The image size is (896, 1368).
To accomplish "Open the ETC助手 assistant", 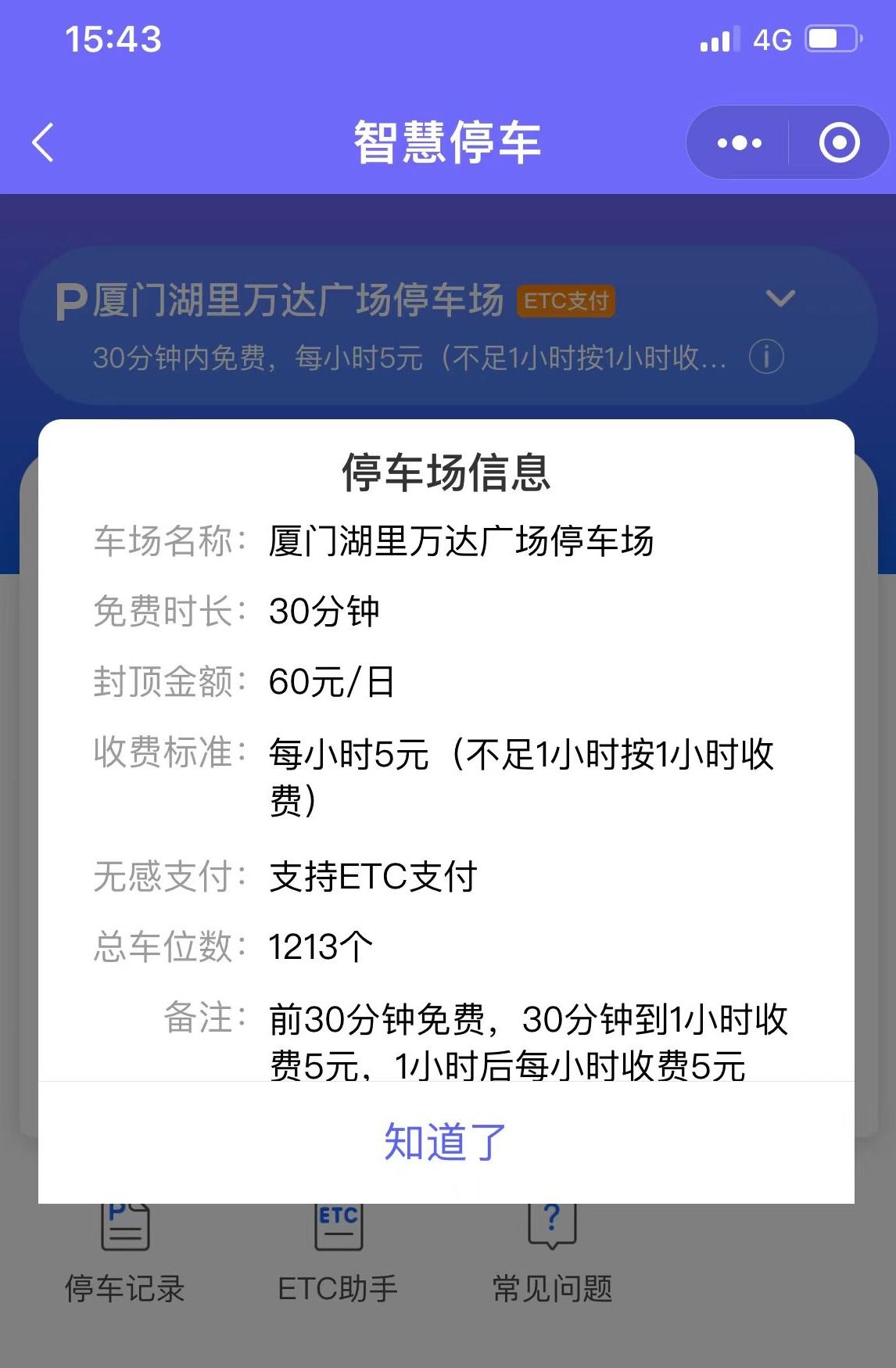I will pos(338,1259).
